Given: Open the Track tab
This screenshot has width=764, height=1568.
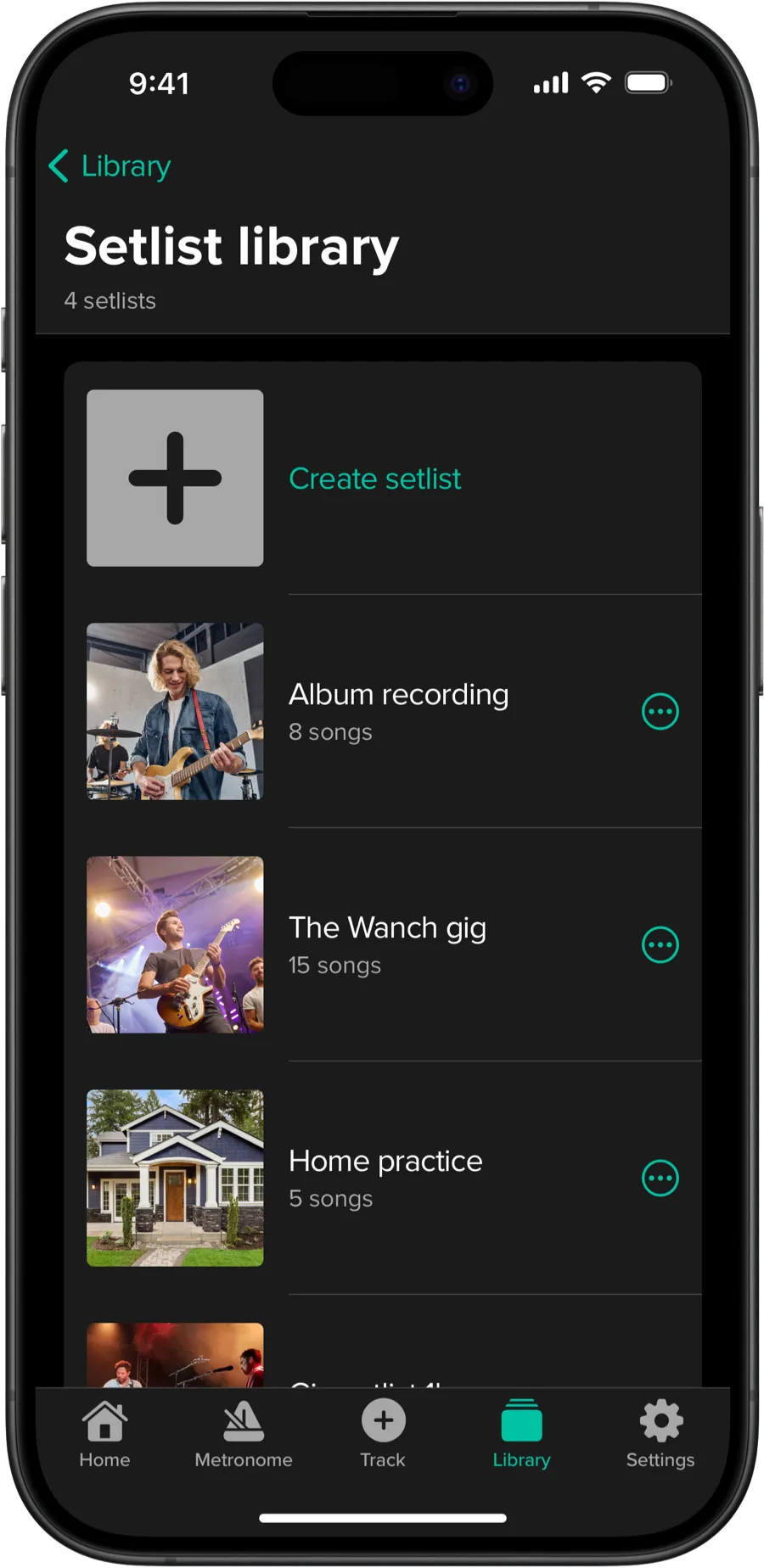Looking at the screenshot, I should tap(383, 1436).
